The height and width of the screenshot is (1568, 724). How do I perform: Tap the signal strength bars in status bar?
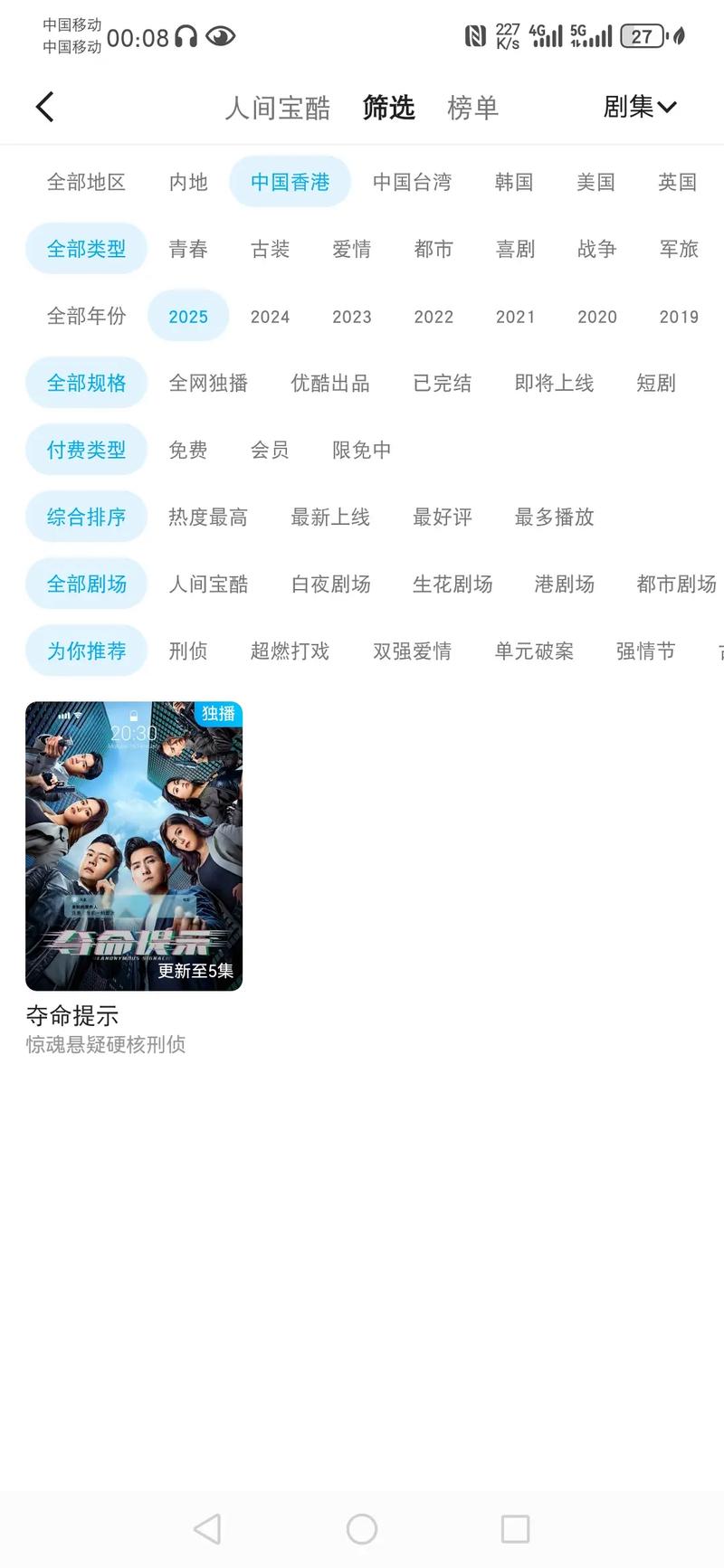(x=547, y=36)
